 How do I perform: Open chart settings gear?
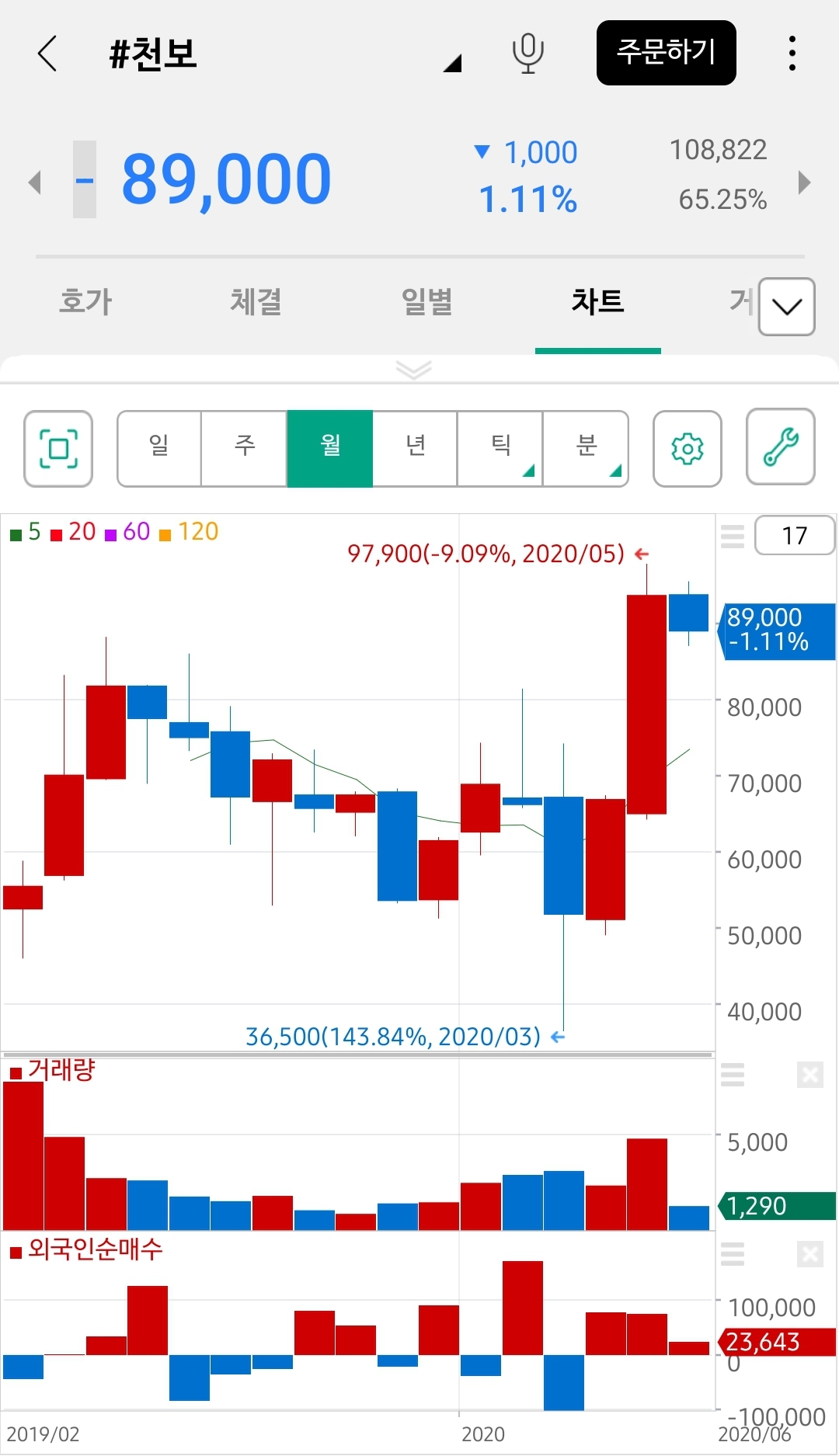[x=688, y=449]
